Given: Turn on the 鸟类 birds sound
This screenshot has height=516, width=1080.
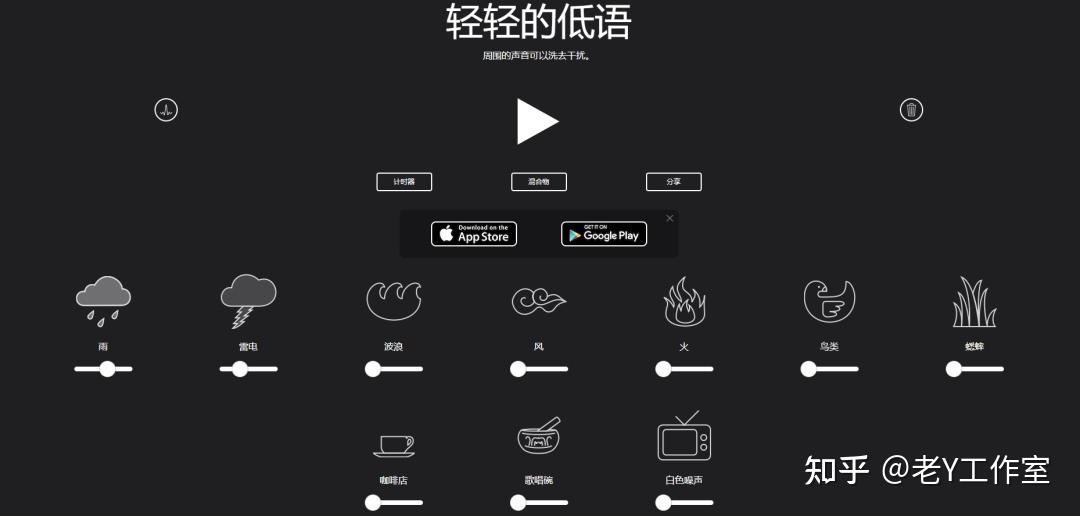Looking at the screenshot, I should [829, 301].
